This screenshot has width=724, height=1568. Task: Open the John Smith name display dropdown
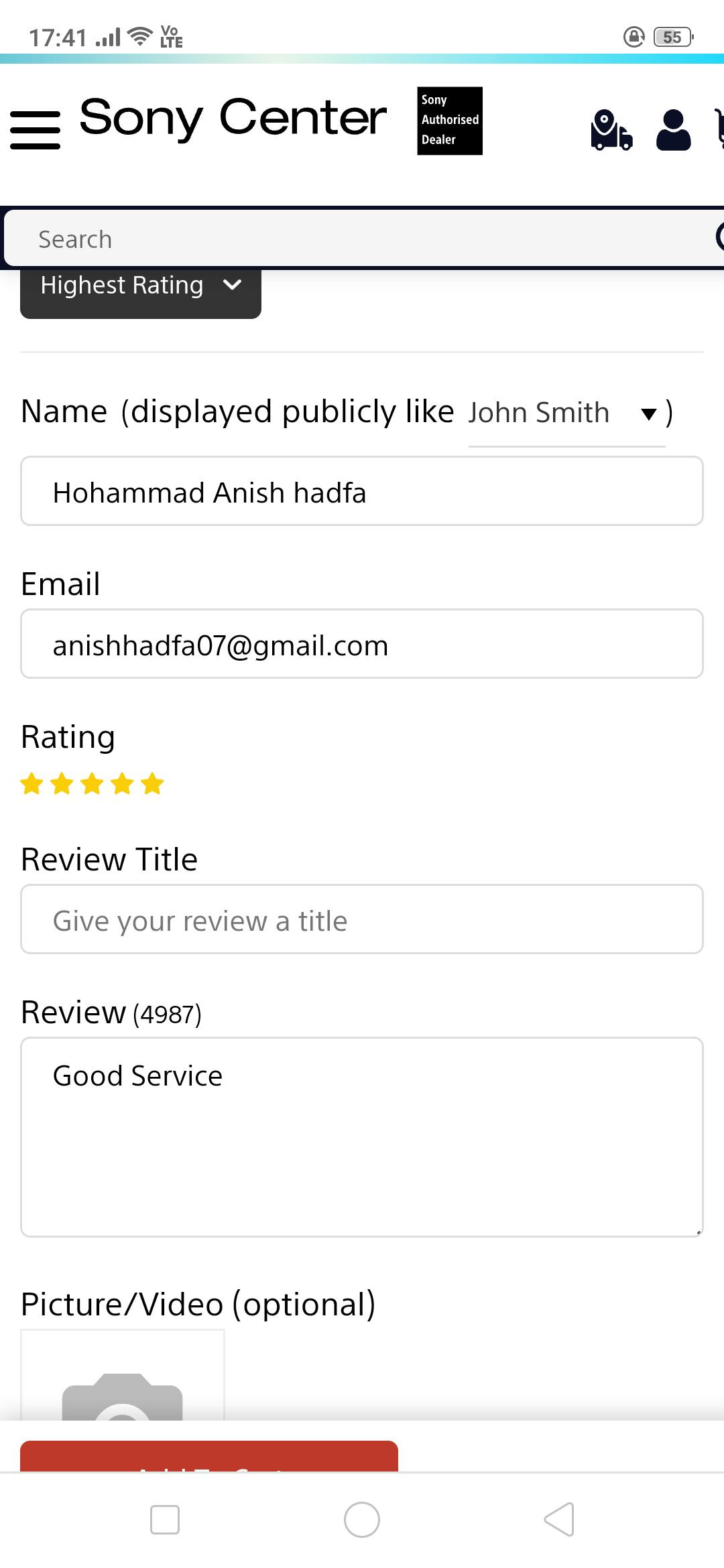tap(566, 413)
